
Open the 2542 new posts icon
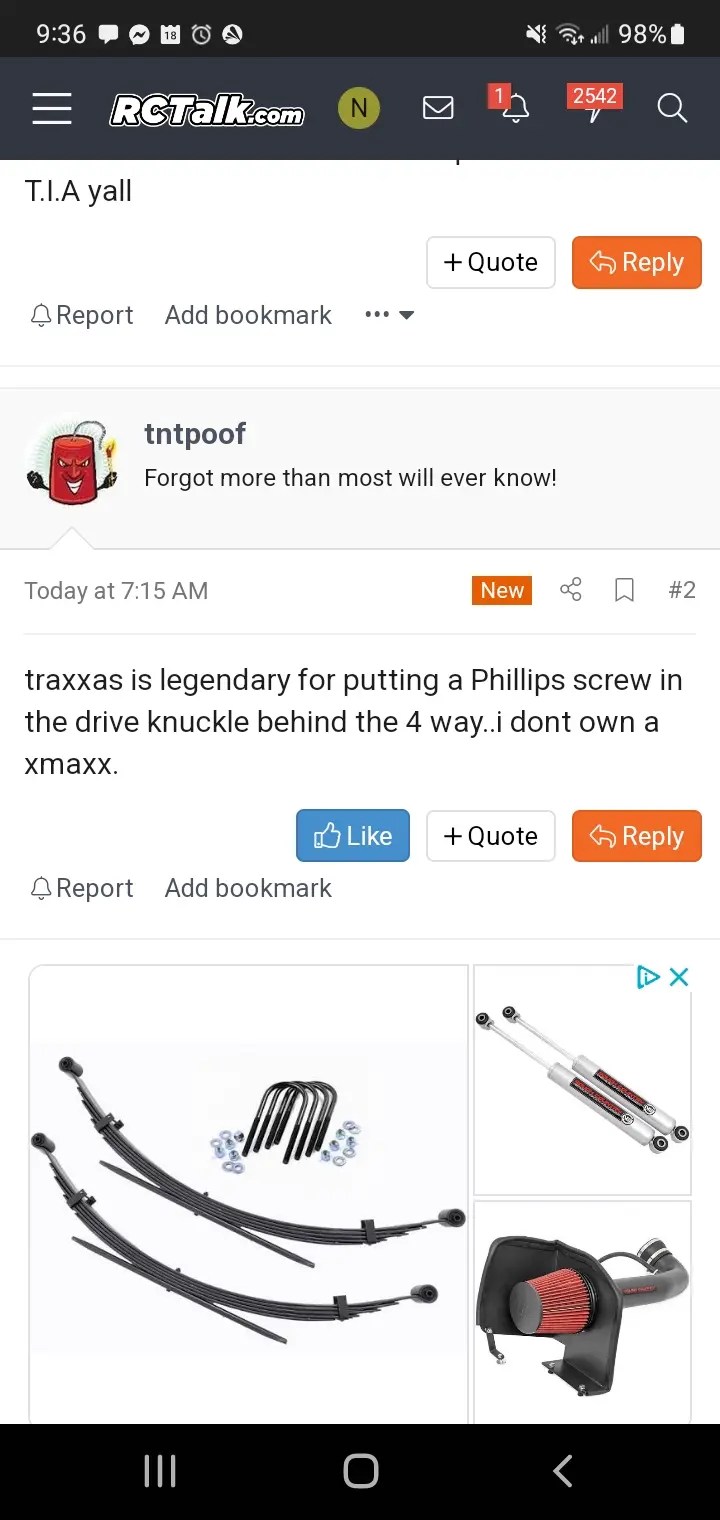pos(594,106)
